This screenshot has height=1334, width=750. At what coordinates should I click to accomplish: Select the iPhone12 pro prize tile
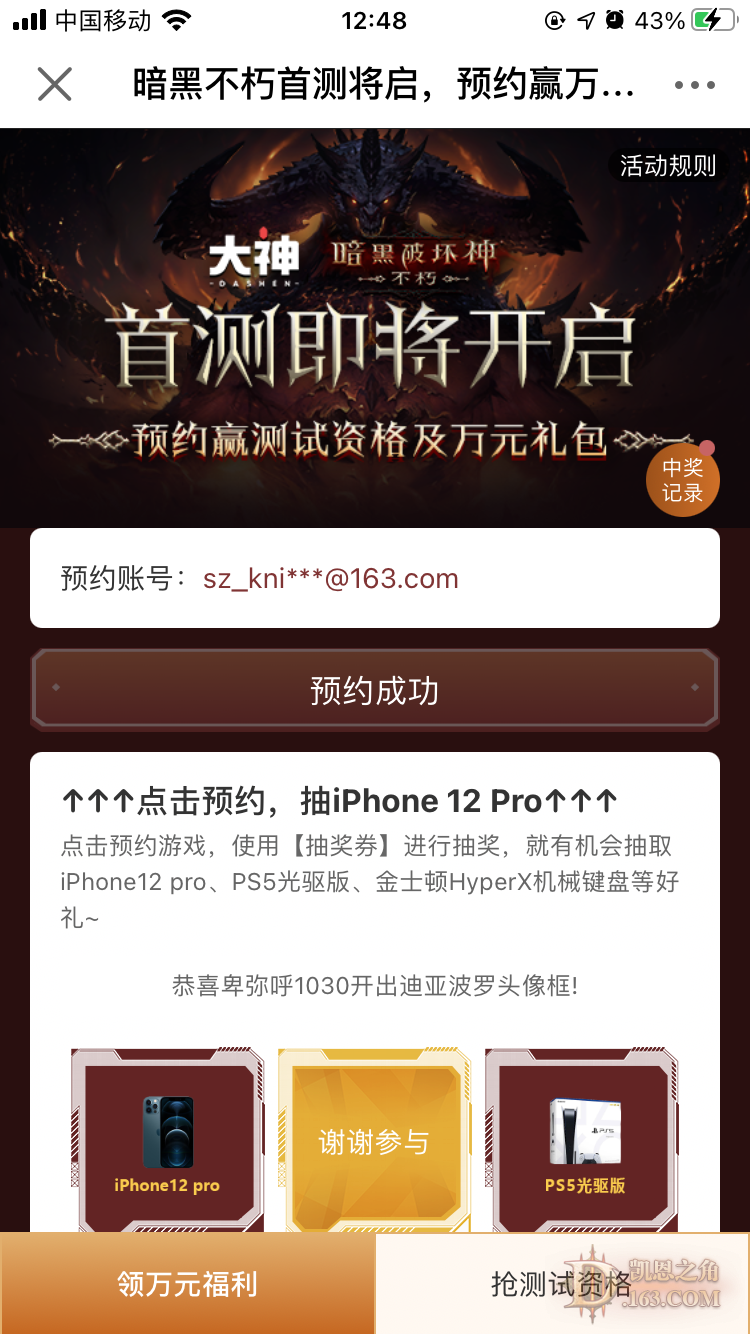point(167,1140)
